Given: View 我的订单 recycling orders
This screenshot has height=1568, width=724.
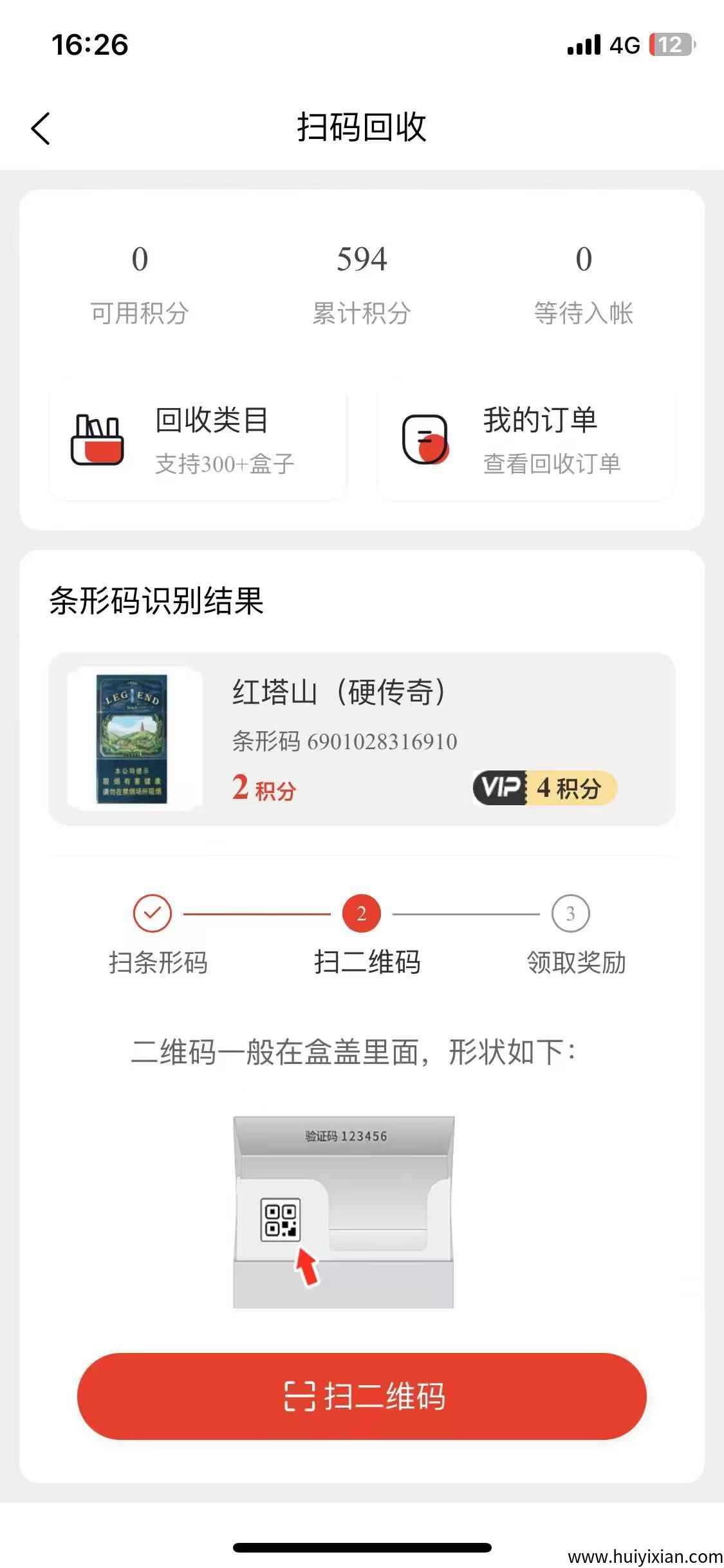Looking at the screenshot, I should click(x=525, y=440).
